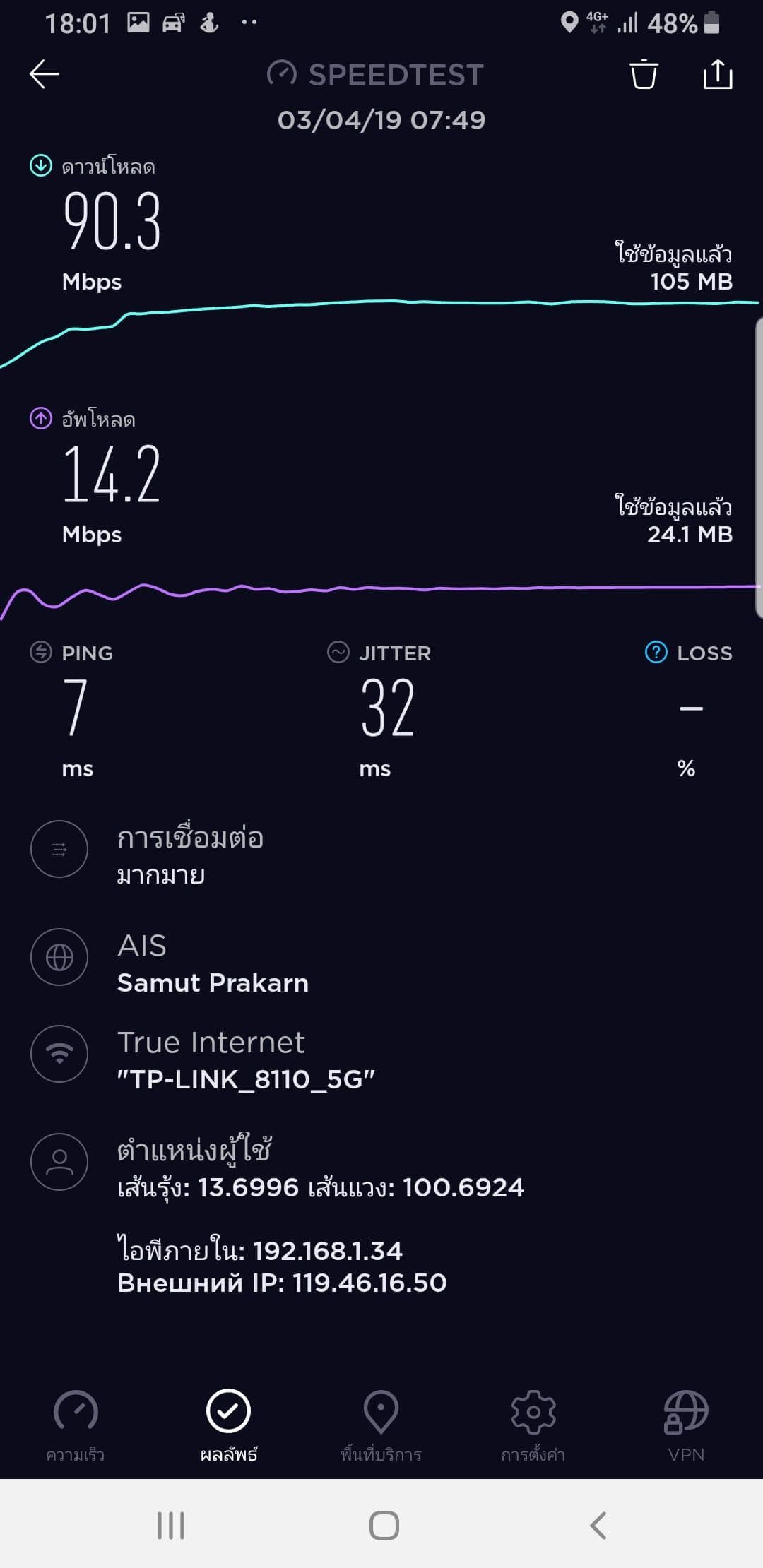Tap the system home button
763x1568 pixels.
[x=384, y=1526]
